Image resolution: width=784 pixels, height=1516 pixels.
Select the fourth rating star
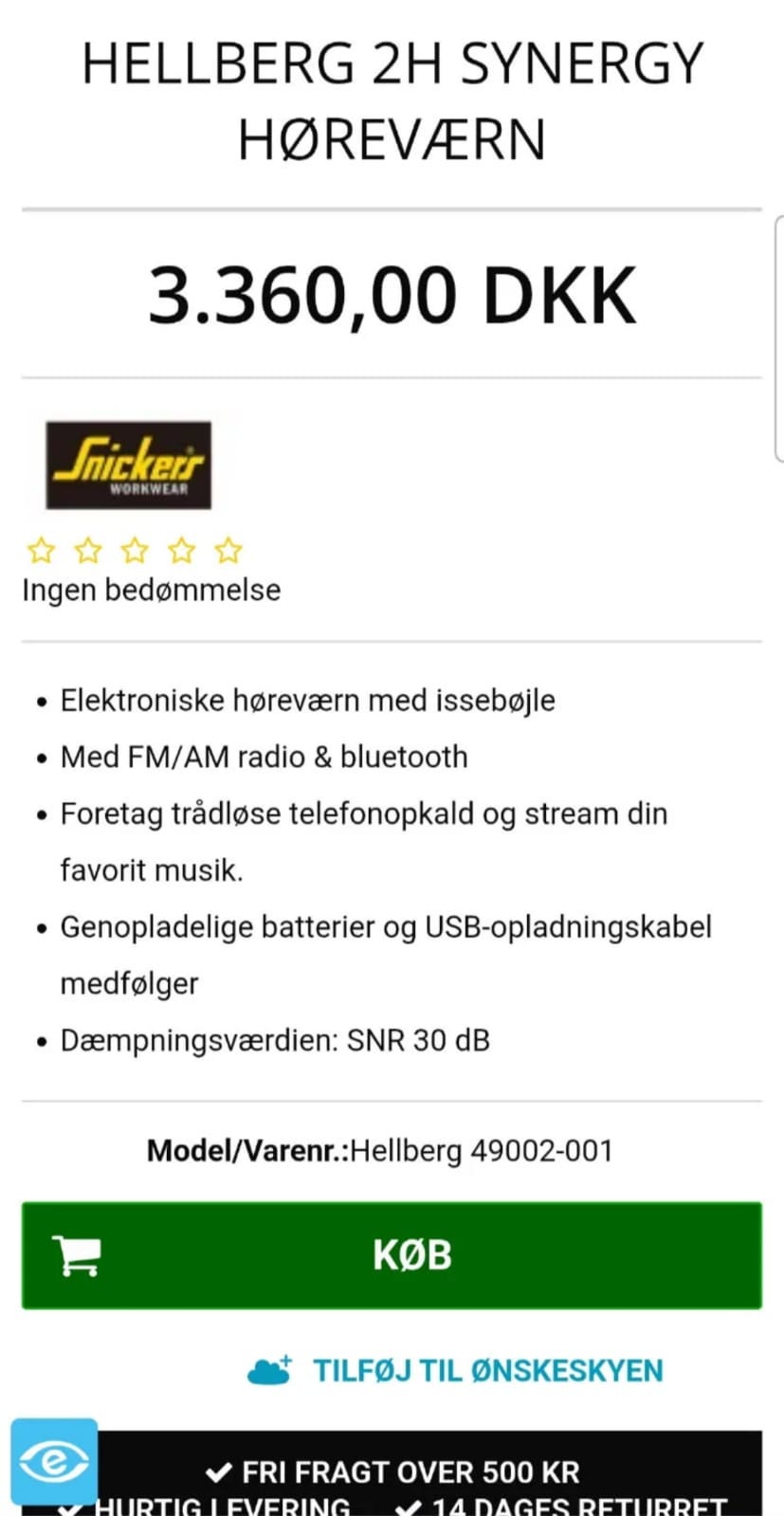(x=182, y=550)
